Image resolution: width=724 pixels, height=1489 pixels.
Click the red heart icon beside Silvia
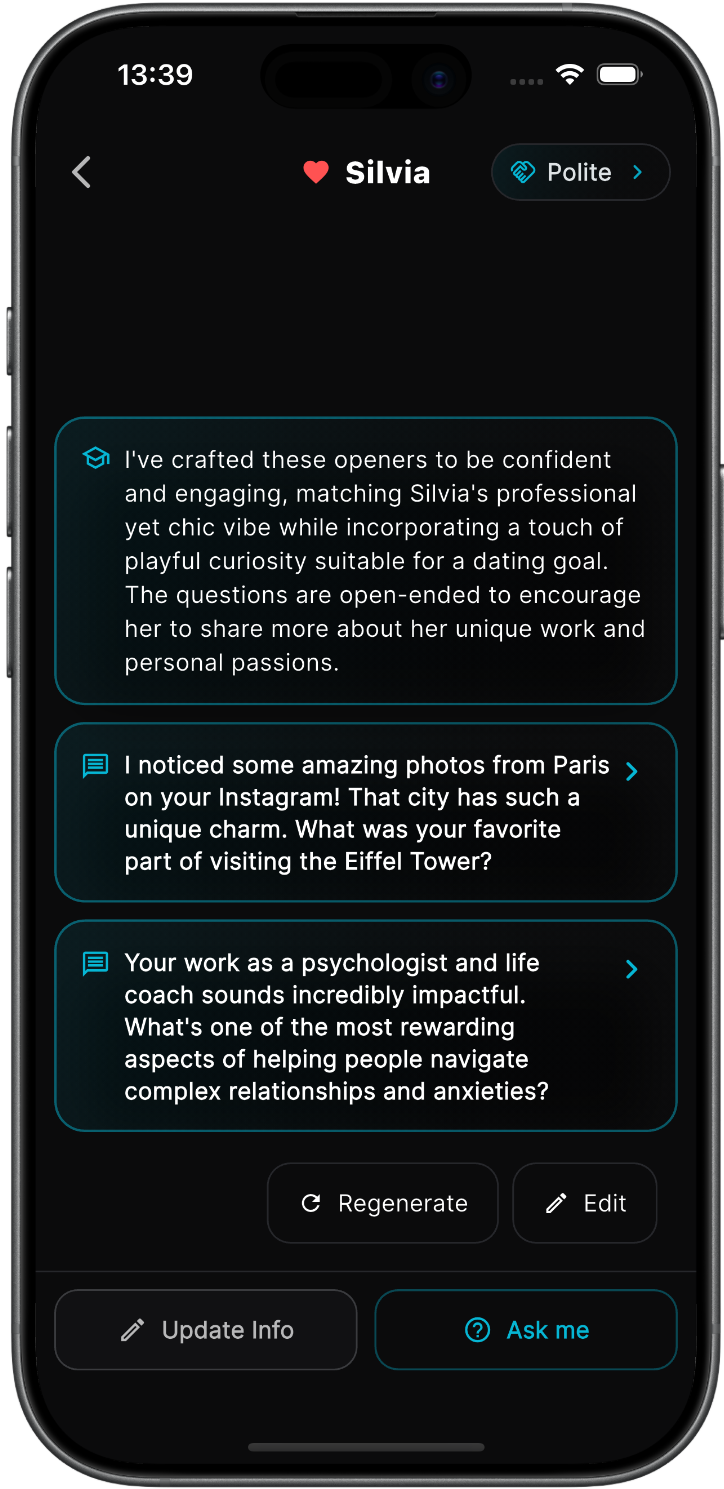[x=315, y=172]
